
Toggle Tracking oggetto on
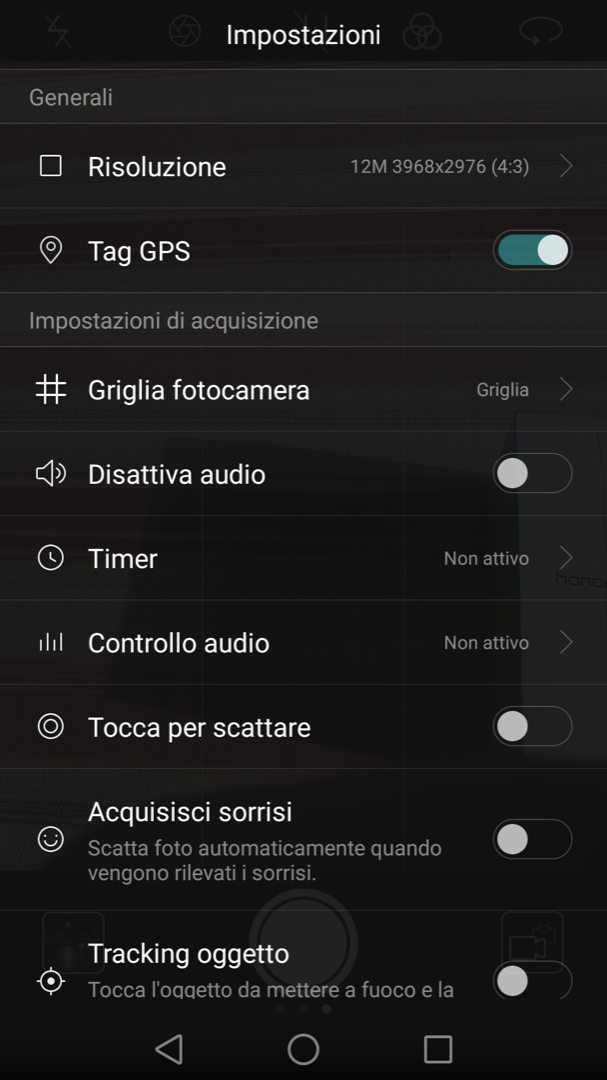point(532,980)
